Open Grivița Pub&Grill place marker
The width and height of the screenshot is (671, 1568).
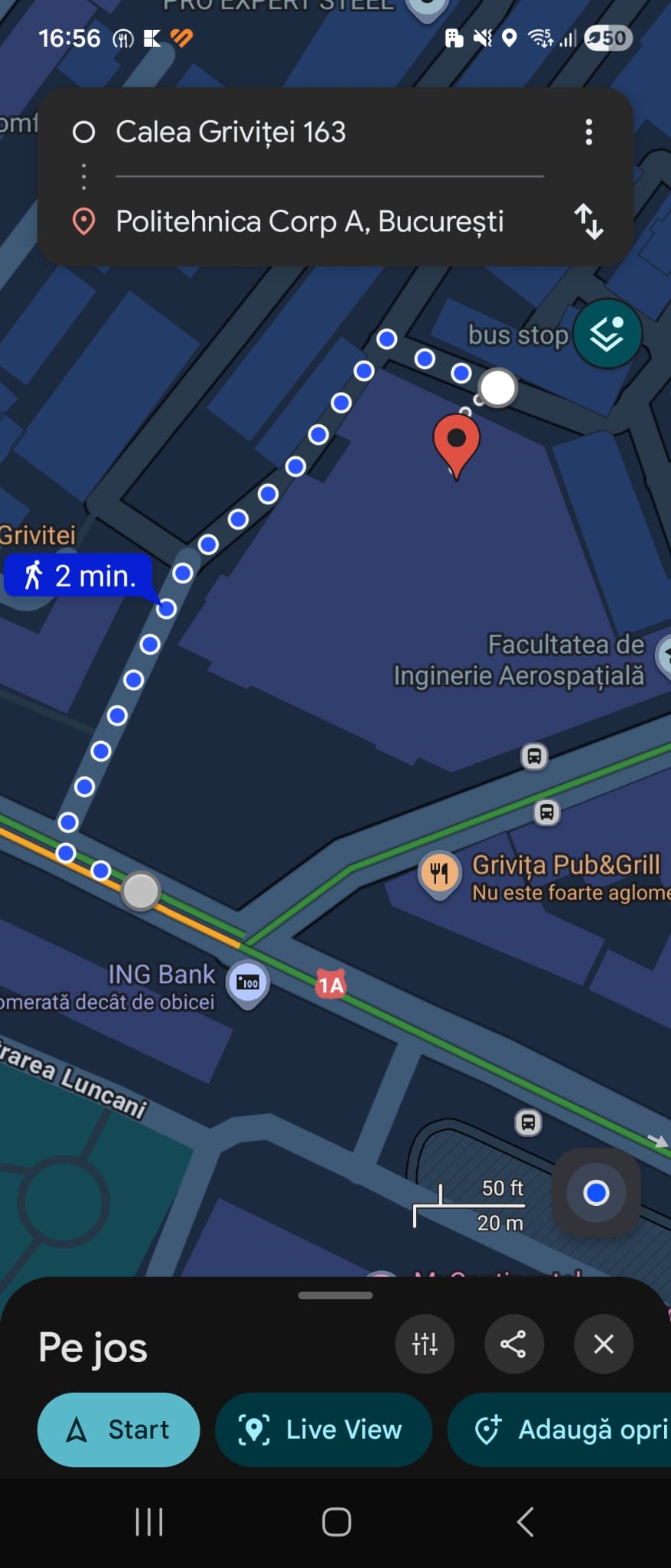pos(439,873)
